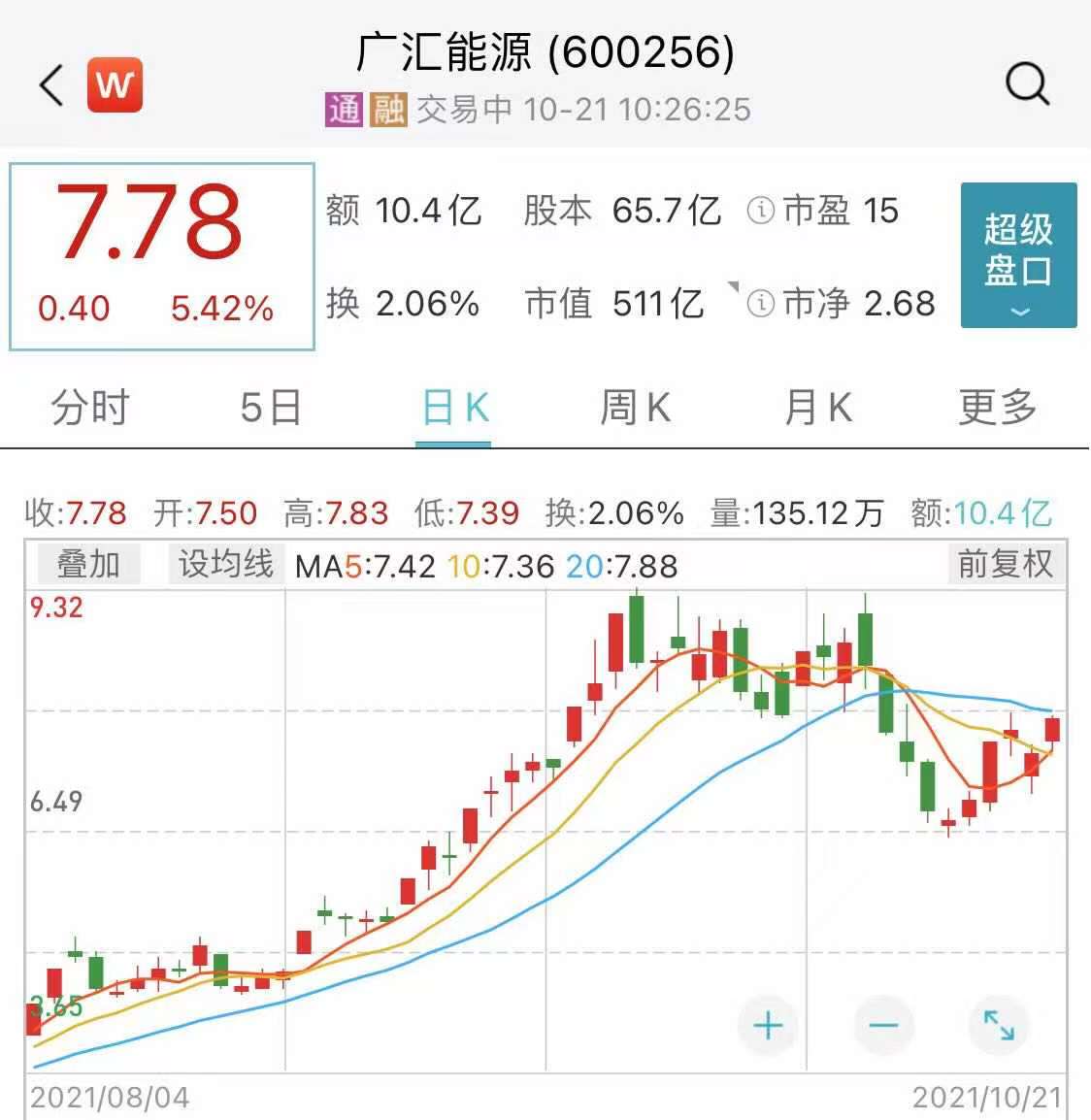Switch to the 5日 chart tab
The image size is (1091, 1120).
pos(271,408)
